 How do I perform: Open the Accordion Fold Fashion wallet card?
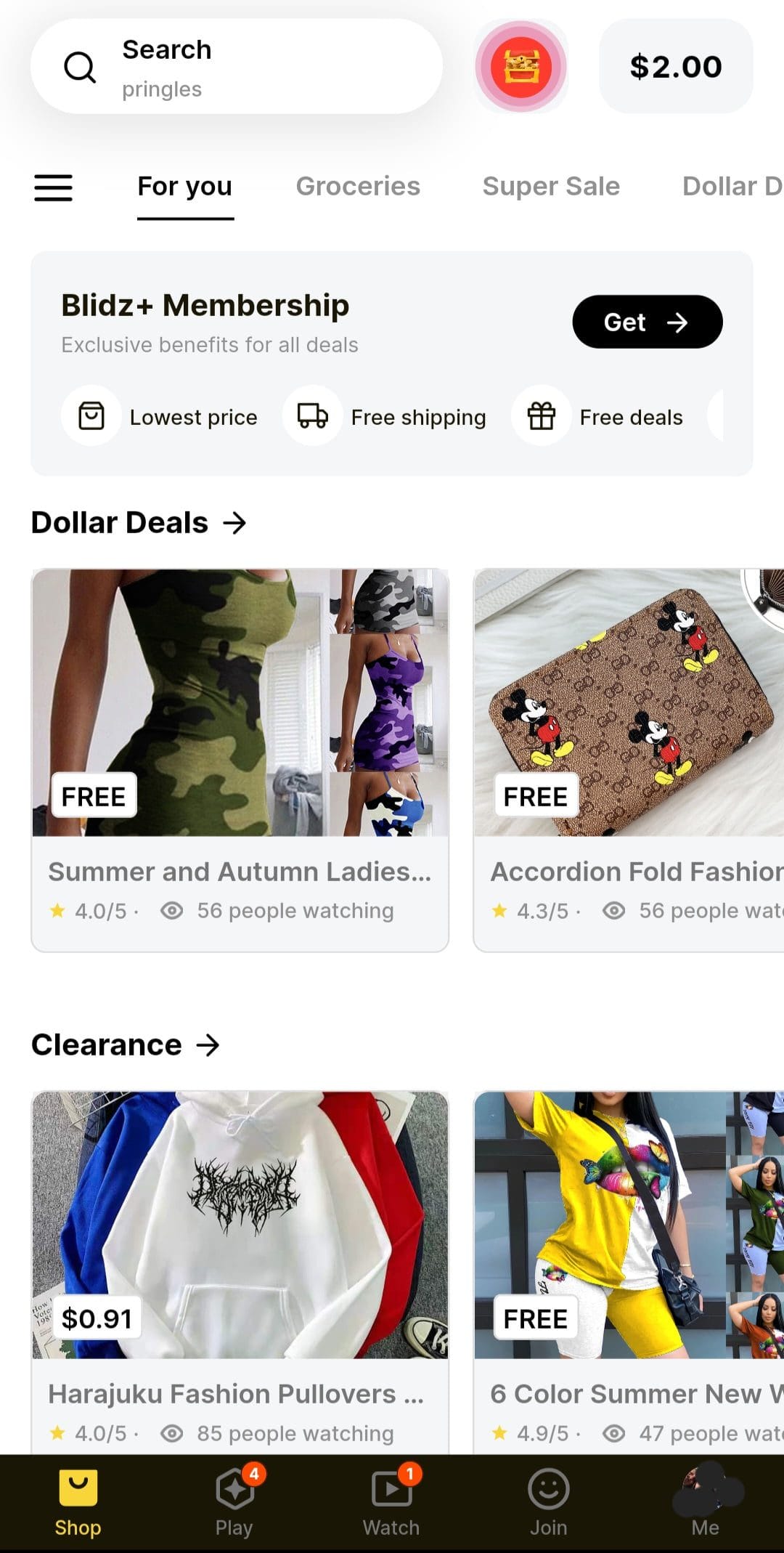pos(629,760)
